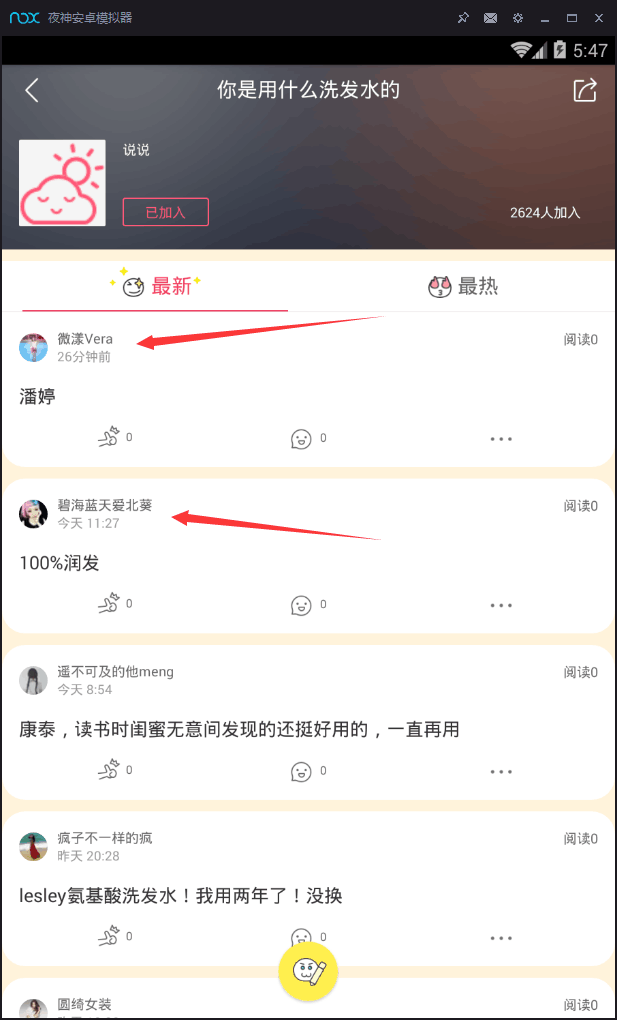This screenshot has height=1020, width=617.
Task: Switch to the 最热 tab
Action: 462,287
